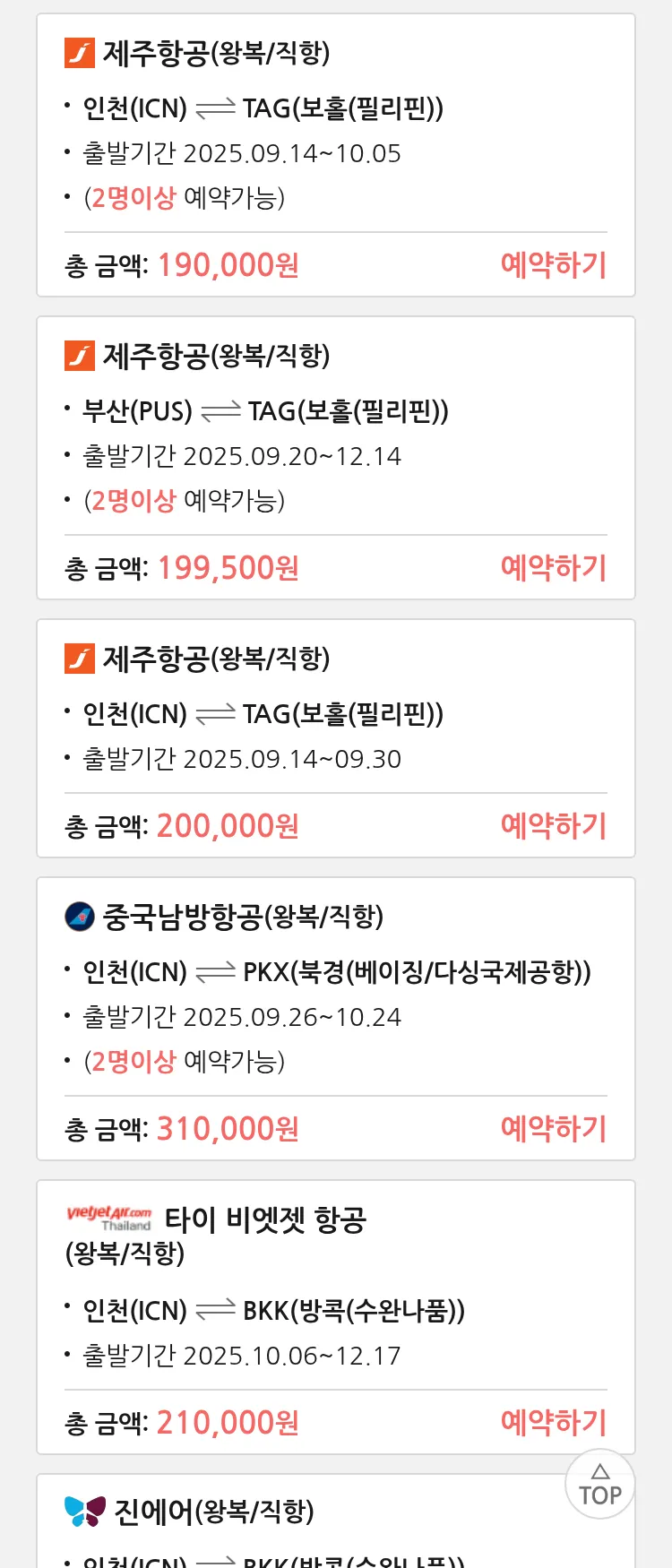Book the 210,000원 Thai Vietjet Bangkok flight
672x1568 pixels.
click(x=553, y=1423)
